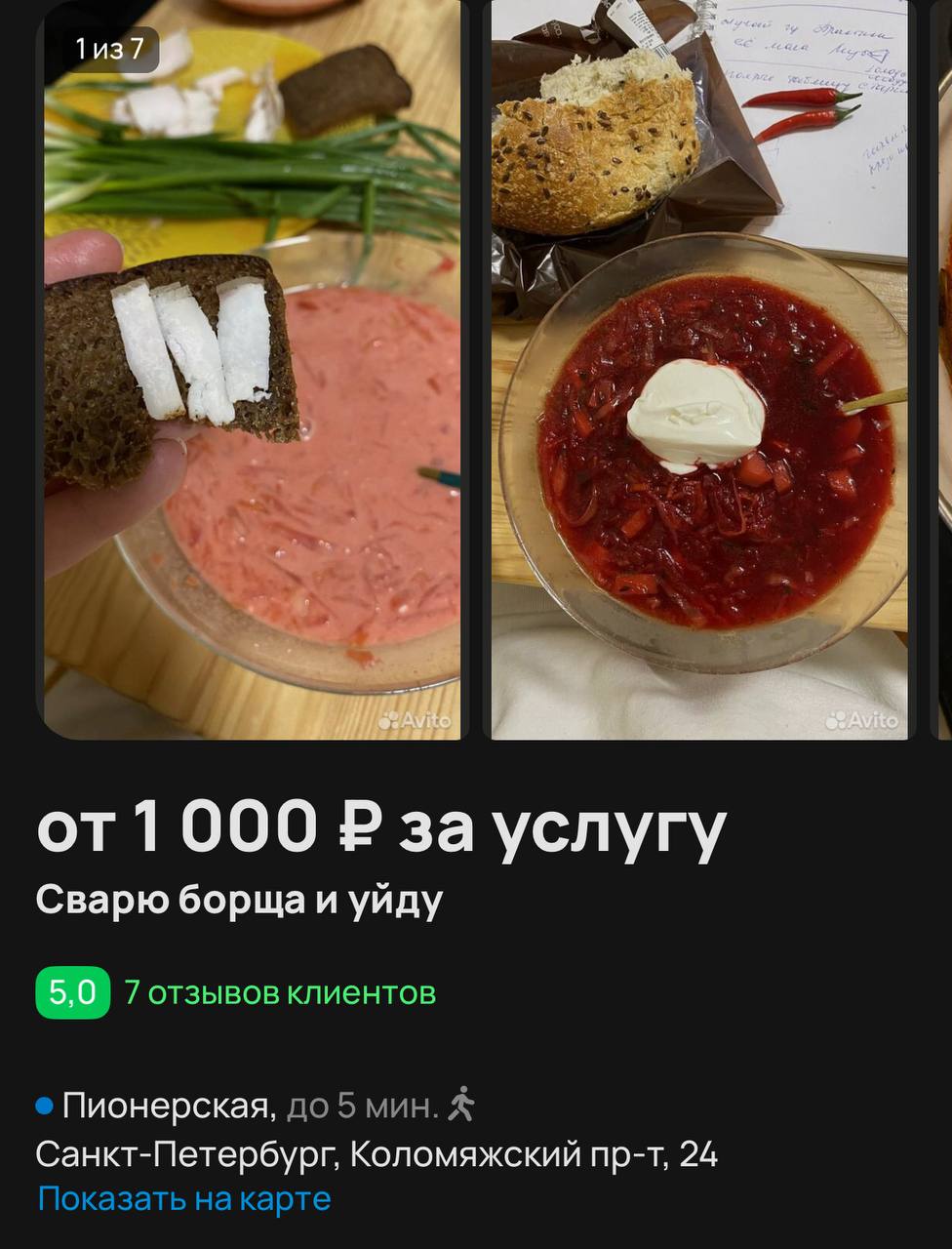
Task: Tap Показать на карте link
Action: tap(184, 1198)
